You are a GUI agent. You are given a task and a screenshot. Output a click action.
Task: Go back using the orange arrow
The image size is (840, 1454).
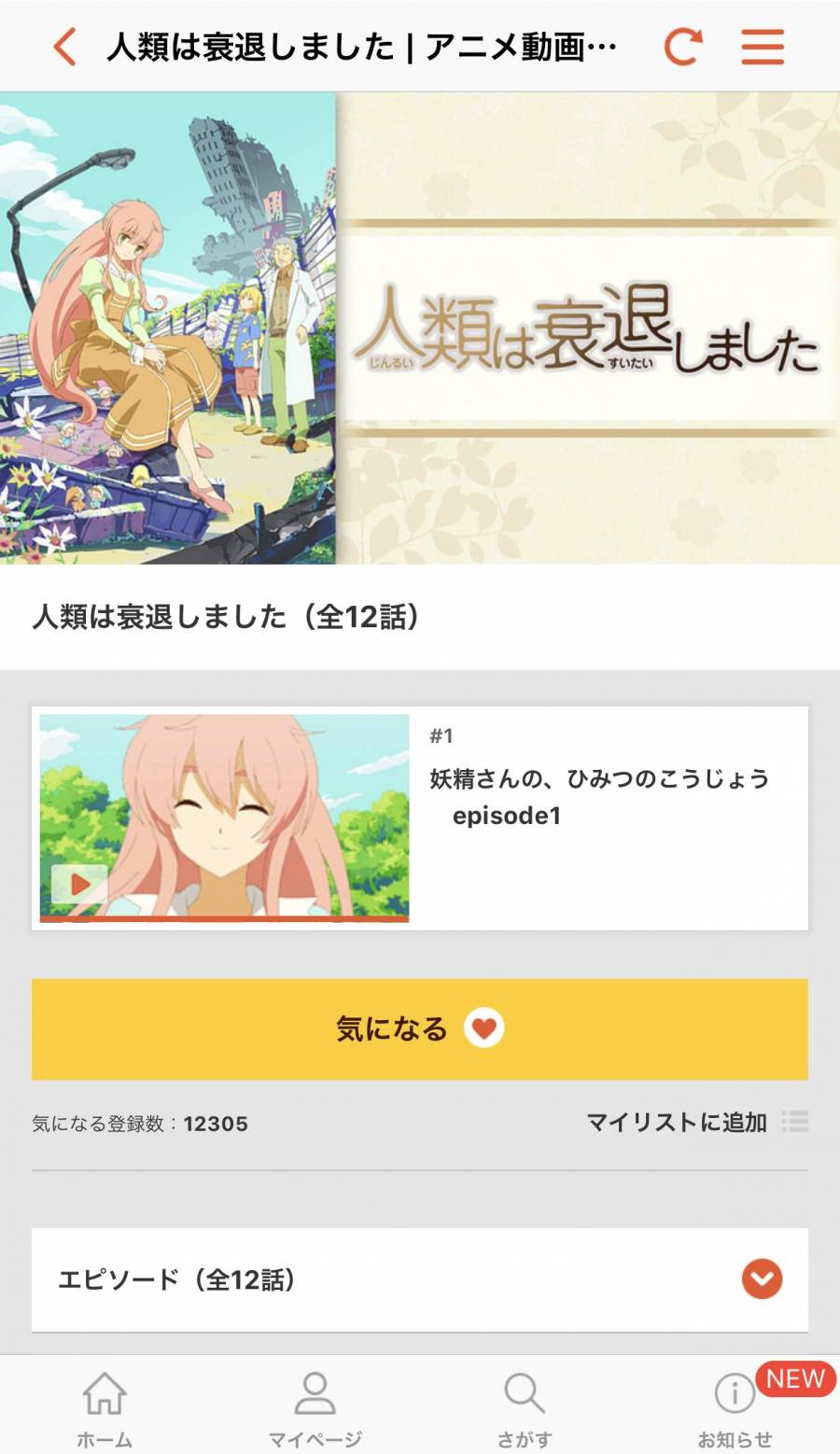63,46
